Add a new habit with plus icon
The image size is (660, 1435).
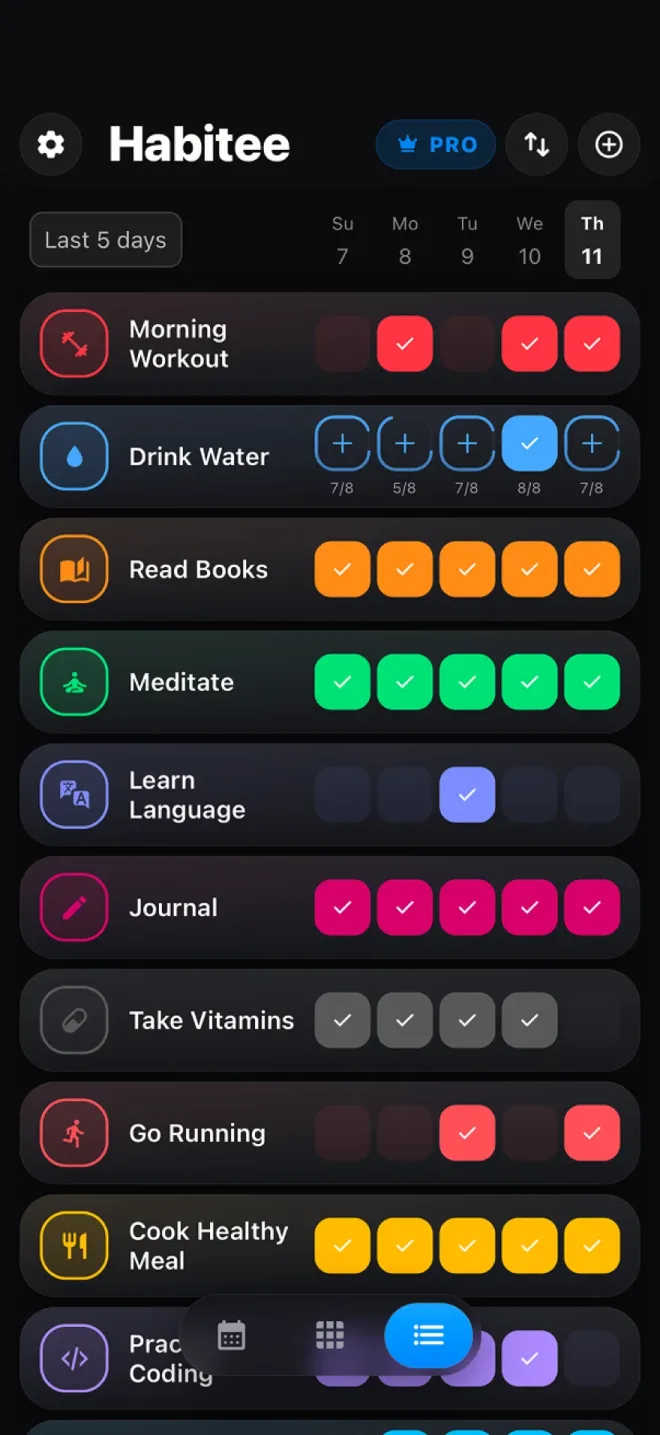pos(609,145)
